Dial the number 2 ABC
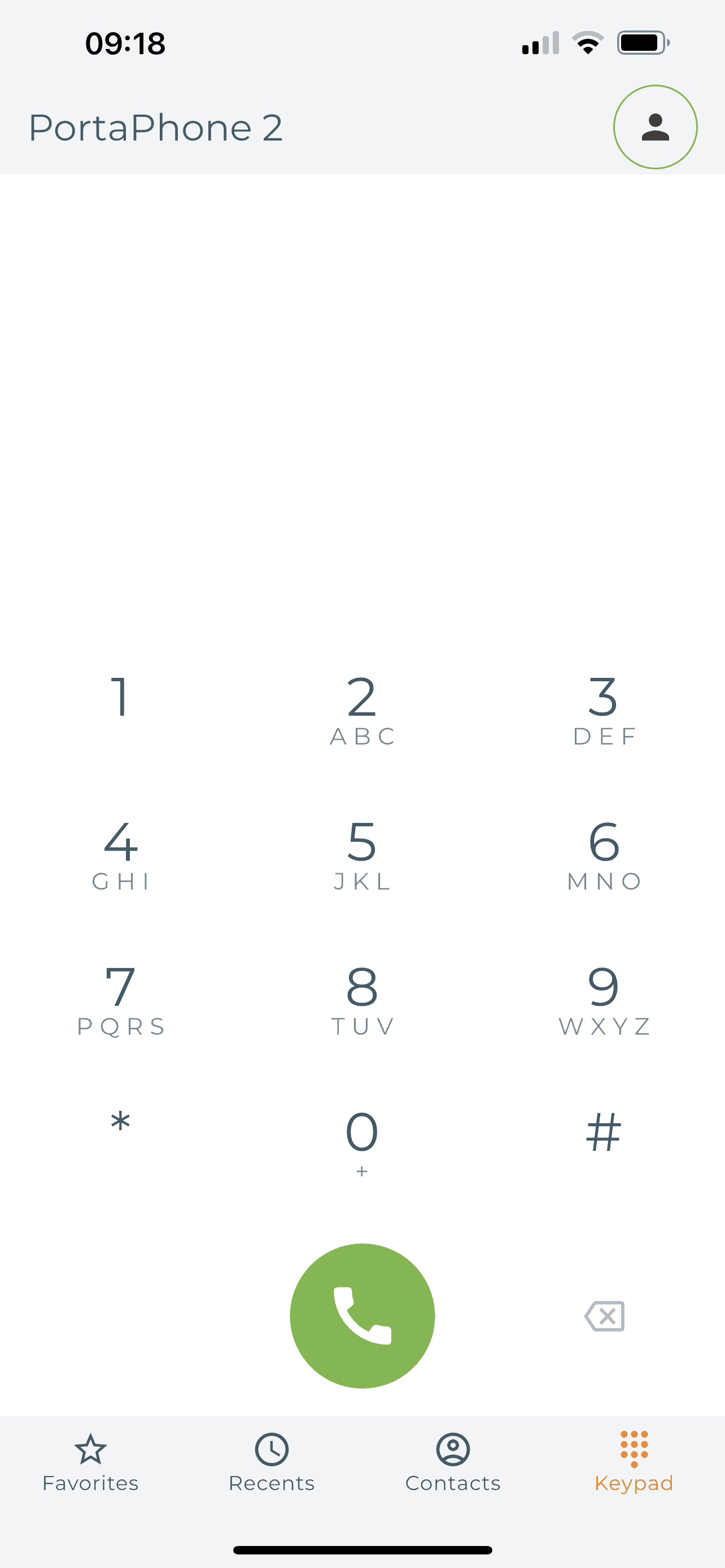The width and height of the screenshot is (725, 1568). point(362,712)
